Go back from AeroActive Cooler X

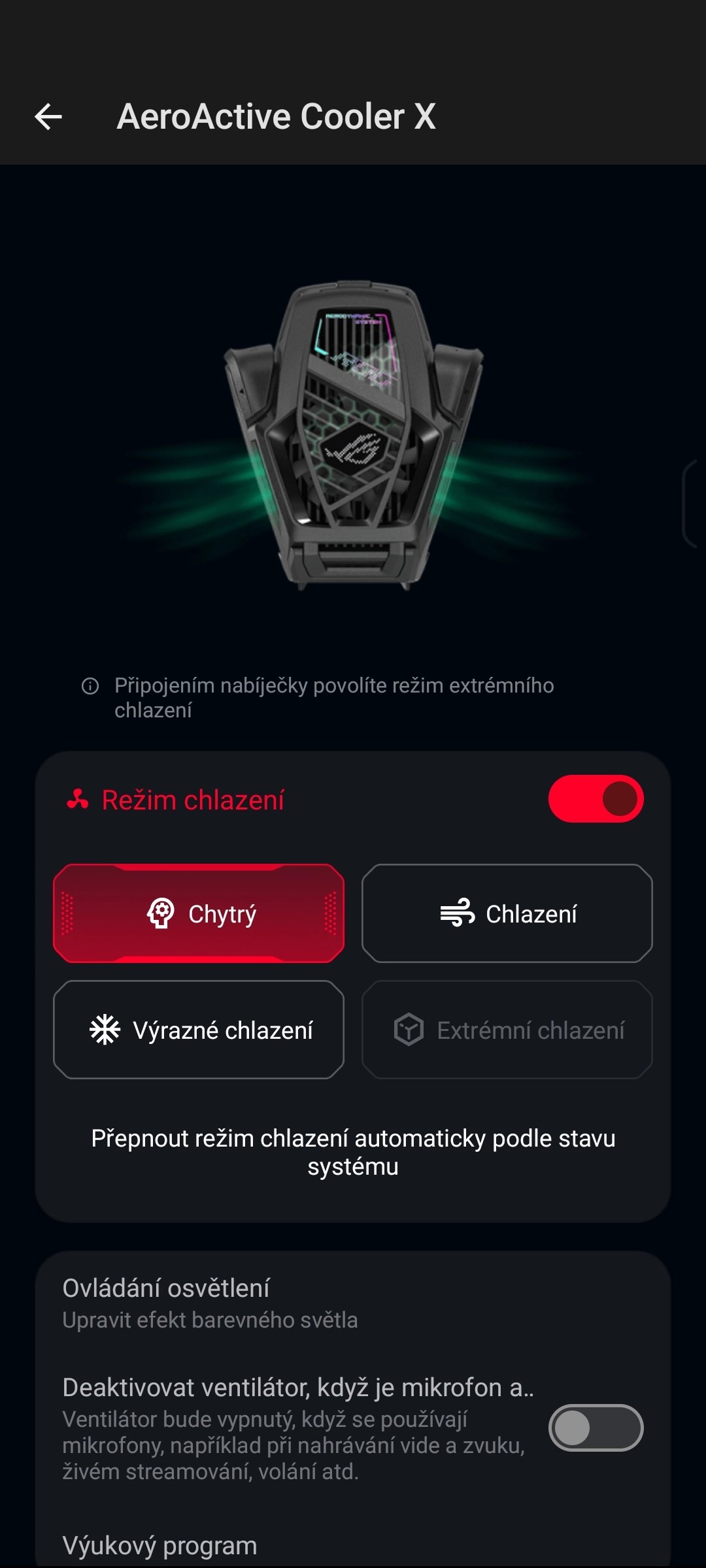pos(48,118)
